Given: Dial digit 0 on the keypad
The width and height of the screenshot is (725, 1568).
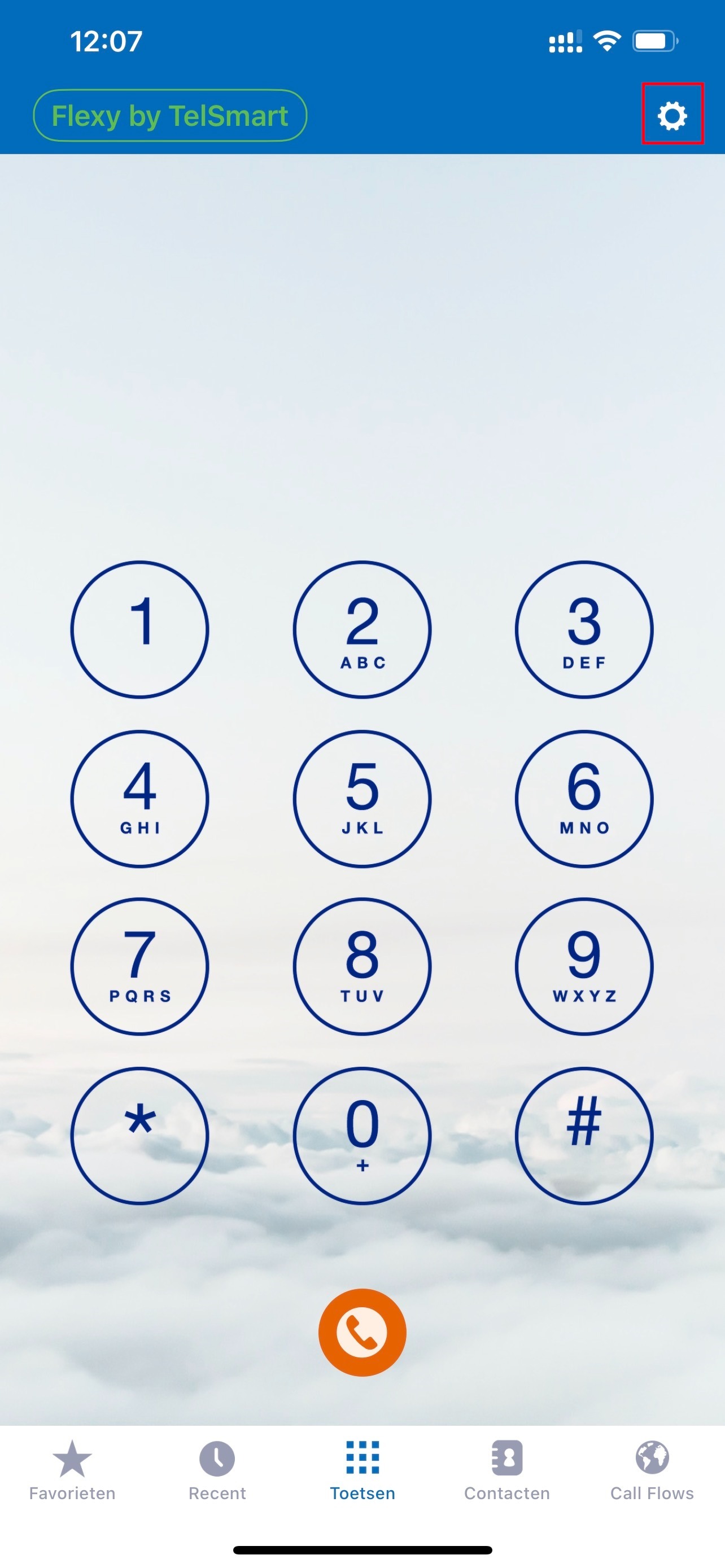Looking at the screenshot, I should point(362,1135).
